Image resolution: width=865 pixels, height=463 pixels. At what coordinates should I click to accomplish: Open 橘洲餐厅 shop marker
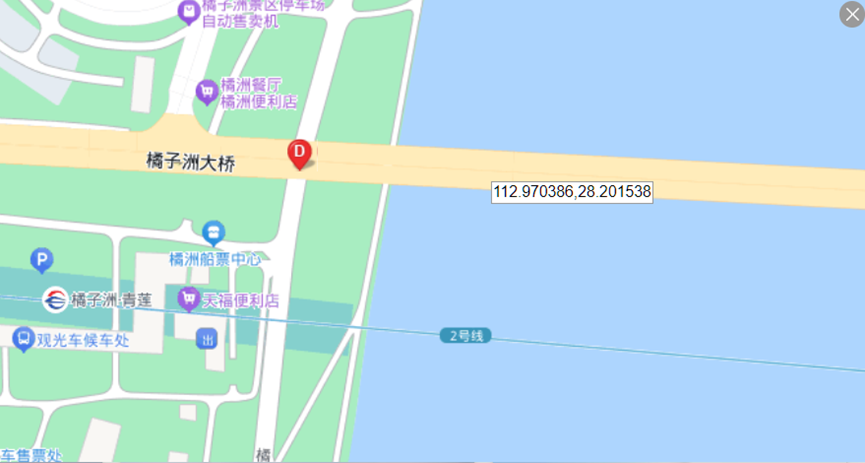[207, 92]
